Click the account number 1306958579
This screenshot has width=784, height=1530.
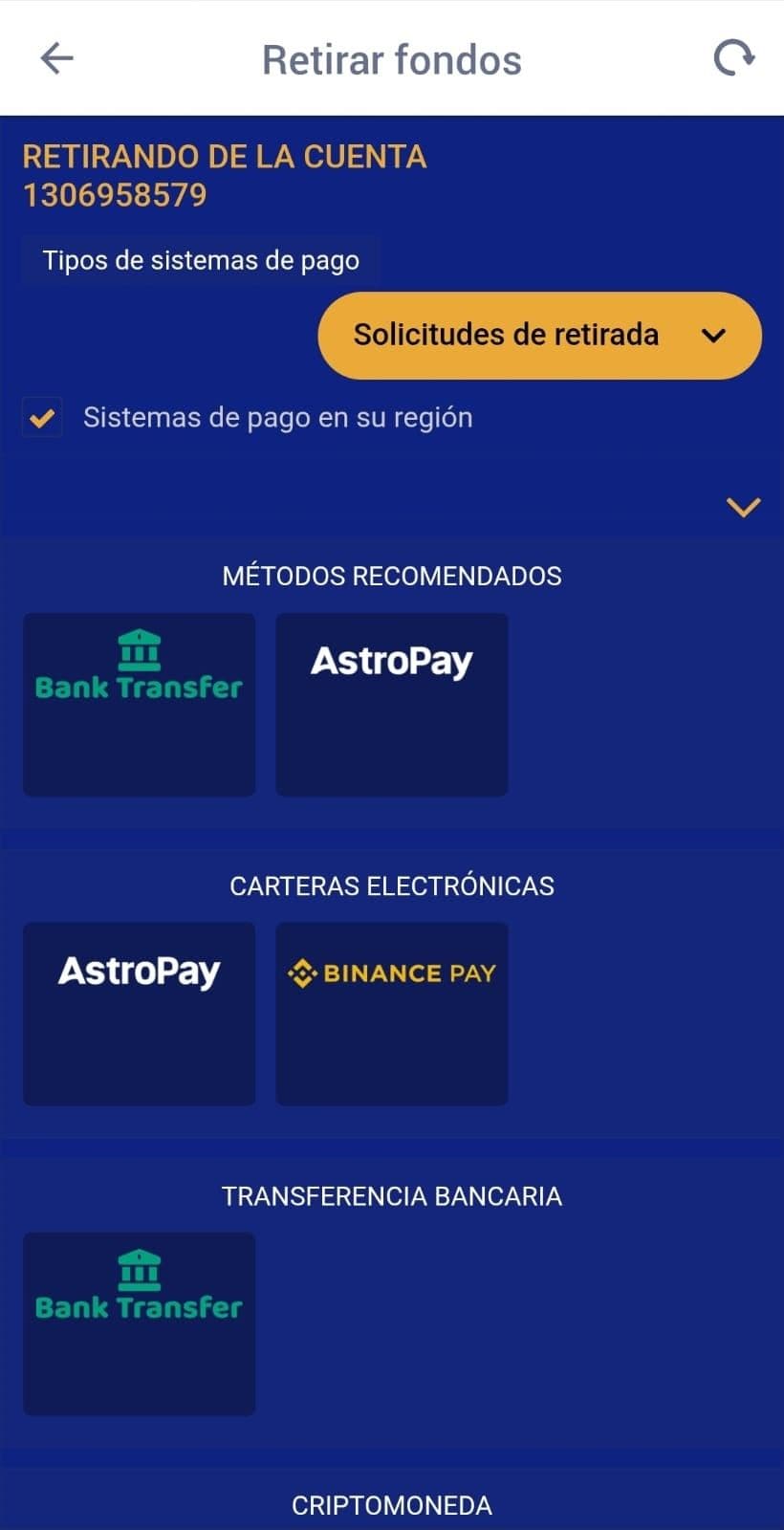click(x=114, y=194)
